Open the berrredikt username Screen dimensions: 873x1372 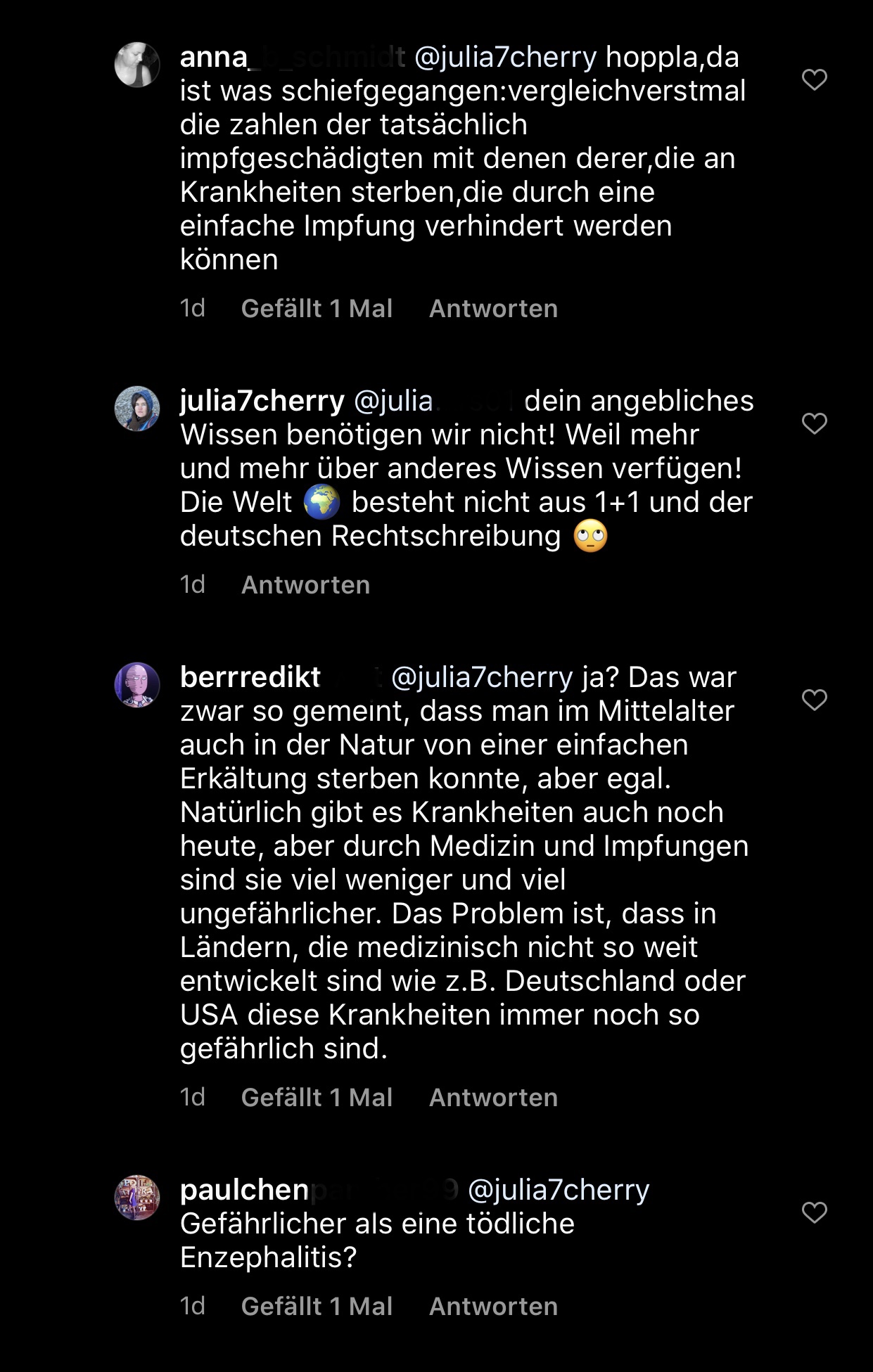(x=250, y=677)
